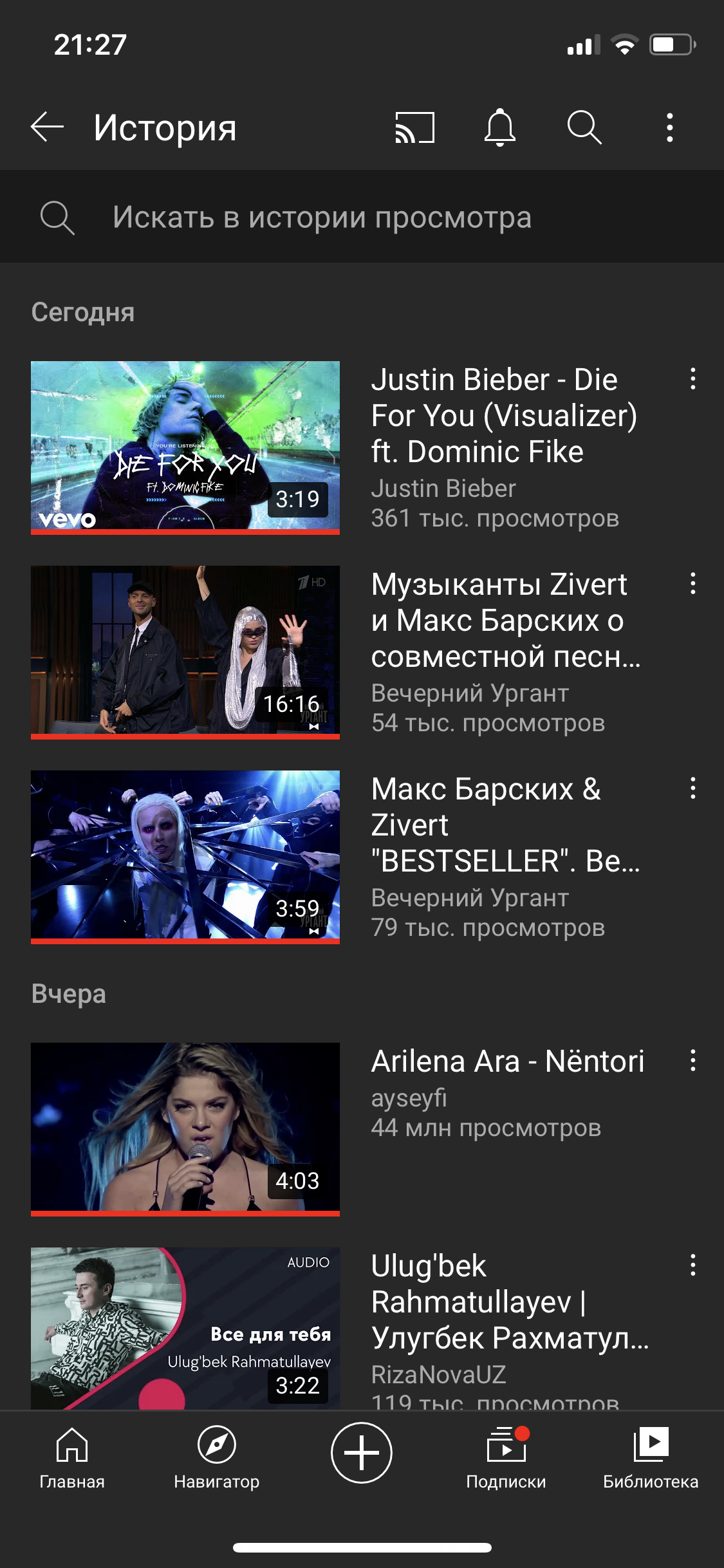
Task: Play Arilena Ara - Nëntori video
Action: point(185,1129)
